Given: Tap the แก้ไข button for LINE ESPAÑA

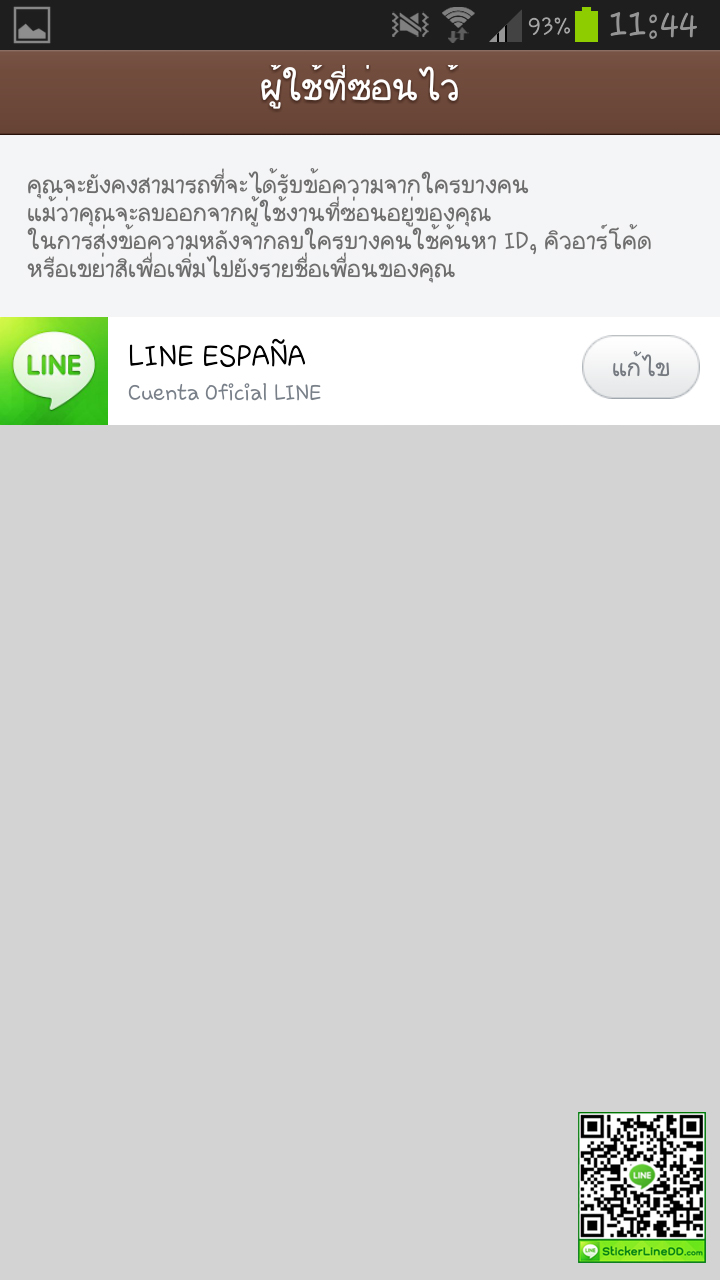Looking at the screenshot, I should tap(641, 367).
